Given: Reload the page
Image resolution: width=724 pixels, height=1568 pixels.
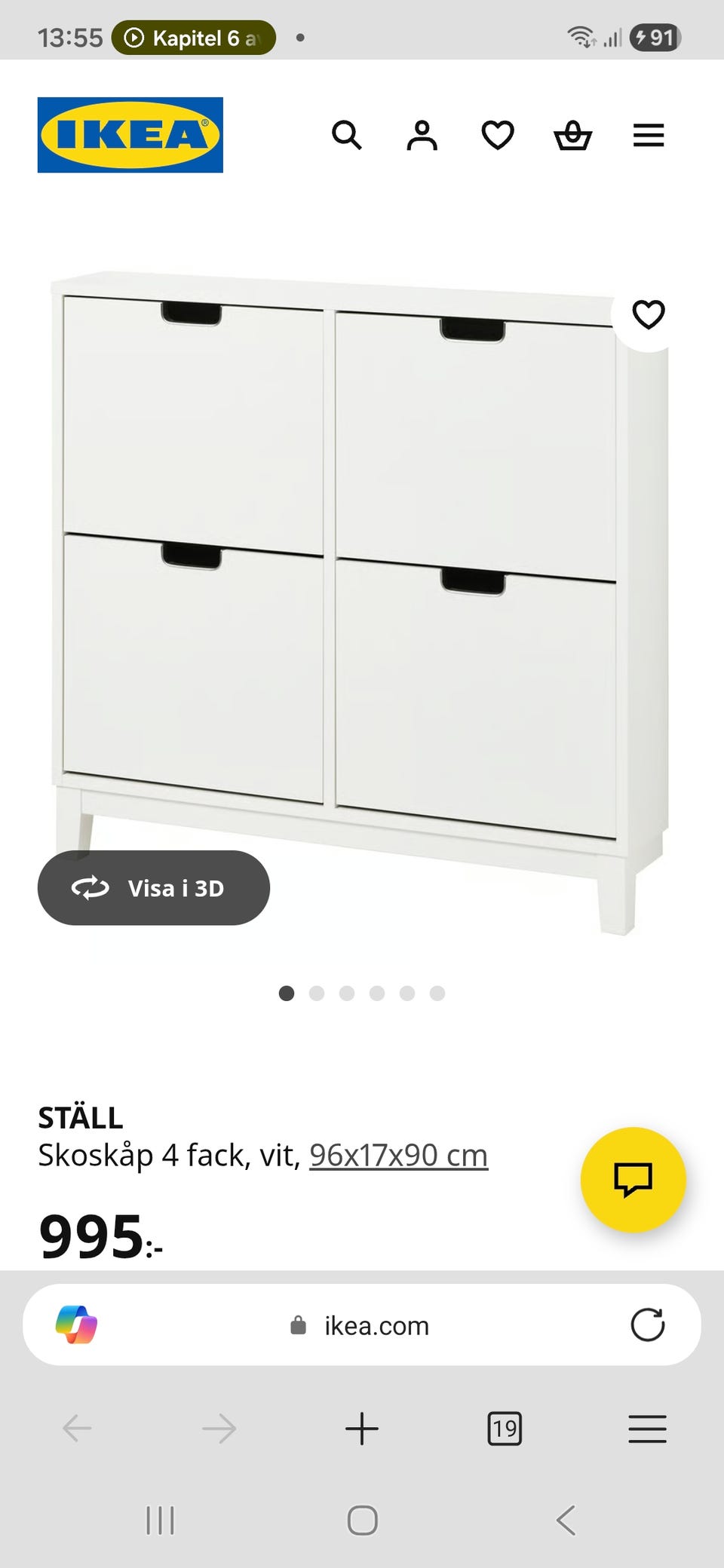Looking at the screenshot, I should click(648, 1325).
